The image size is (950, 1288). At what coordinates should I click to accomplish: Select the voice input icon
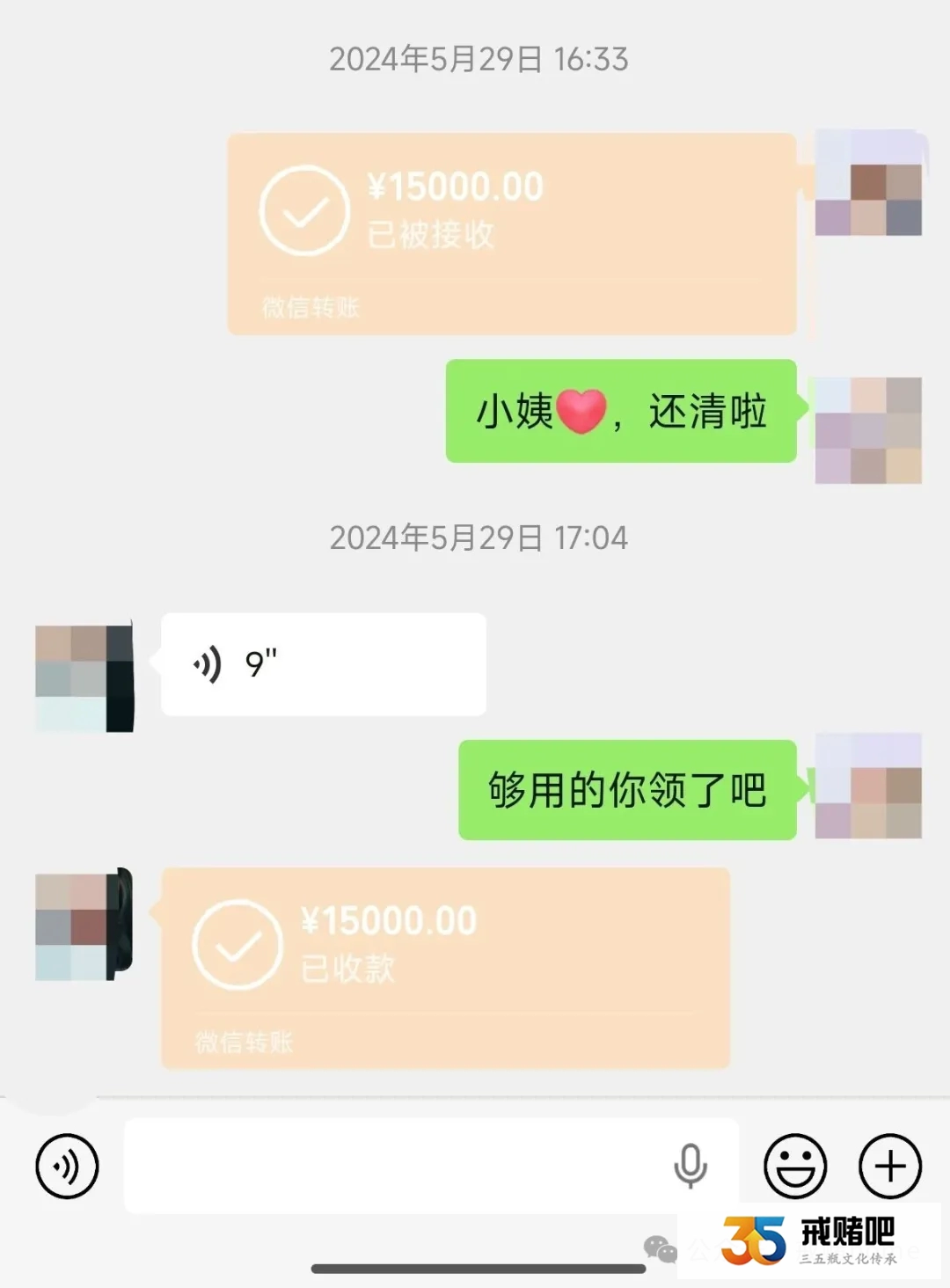click(69, 1166)
